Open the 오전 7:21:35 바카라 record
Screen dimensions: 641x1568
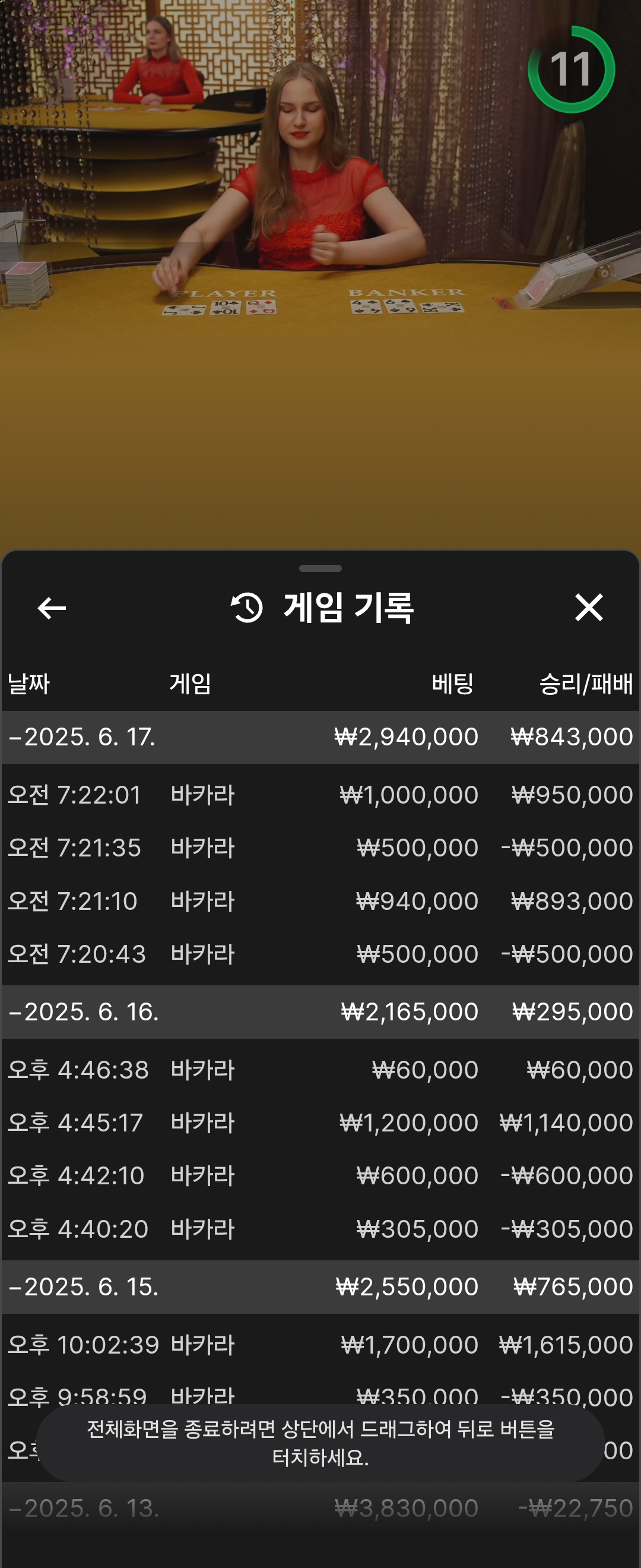coord(320,848)
